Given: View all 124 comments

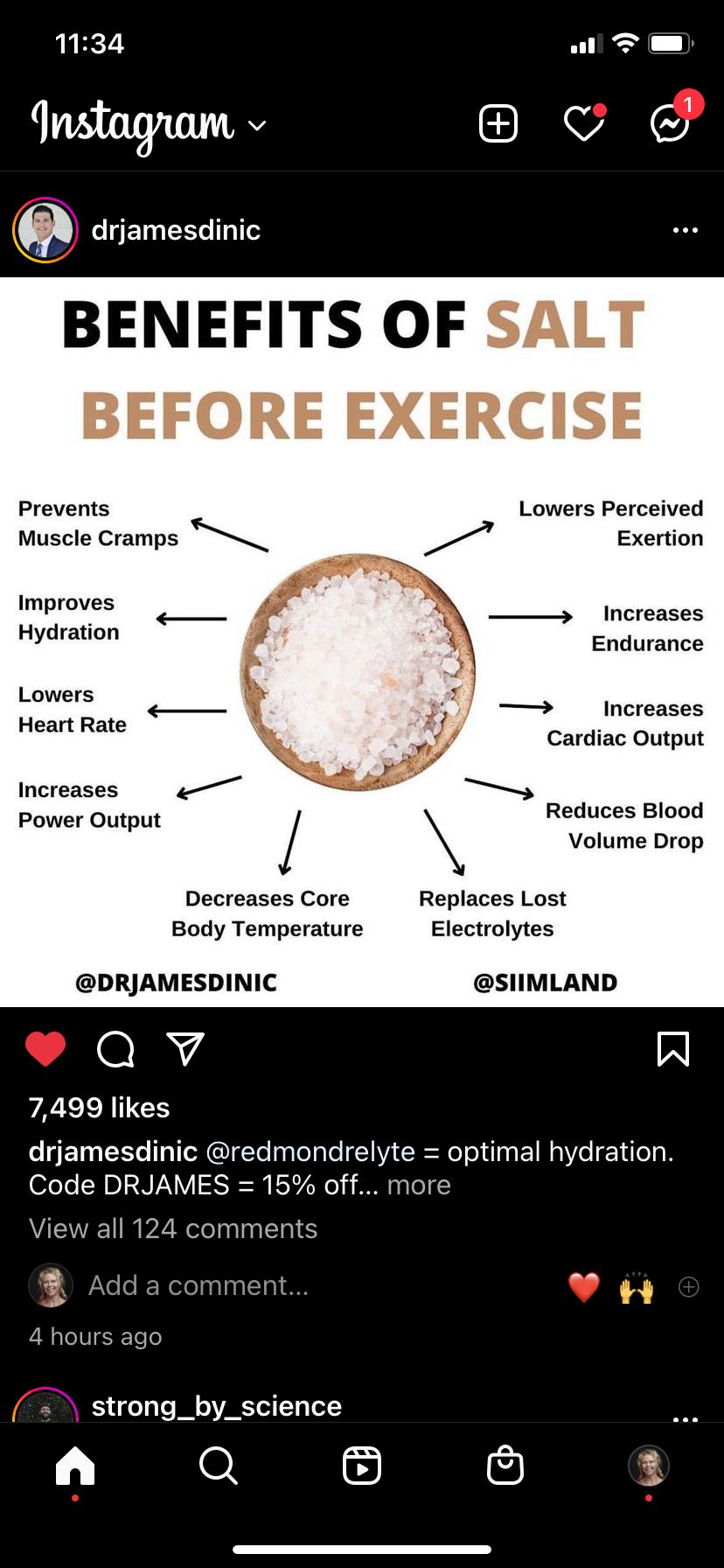Looking at the screenshot, I should click(173, 1228).
